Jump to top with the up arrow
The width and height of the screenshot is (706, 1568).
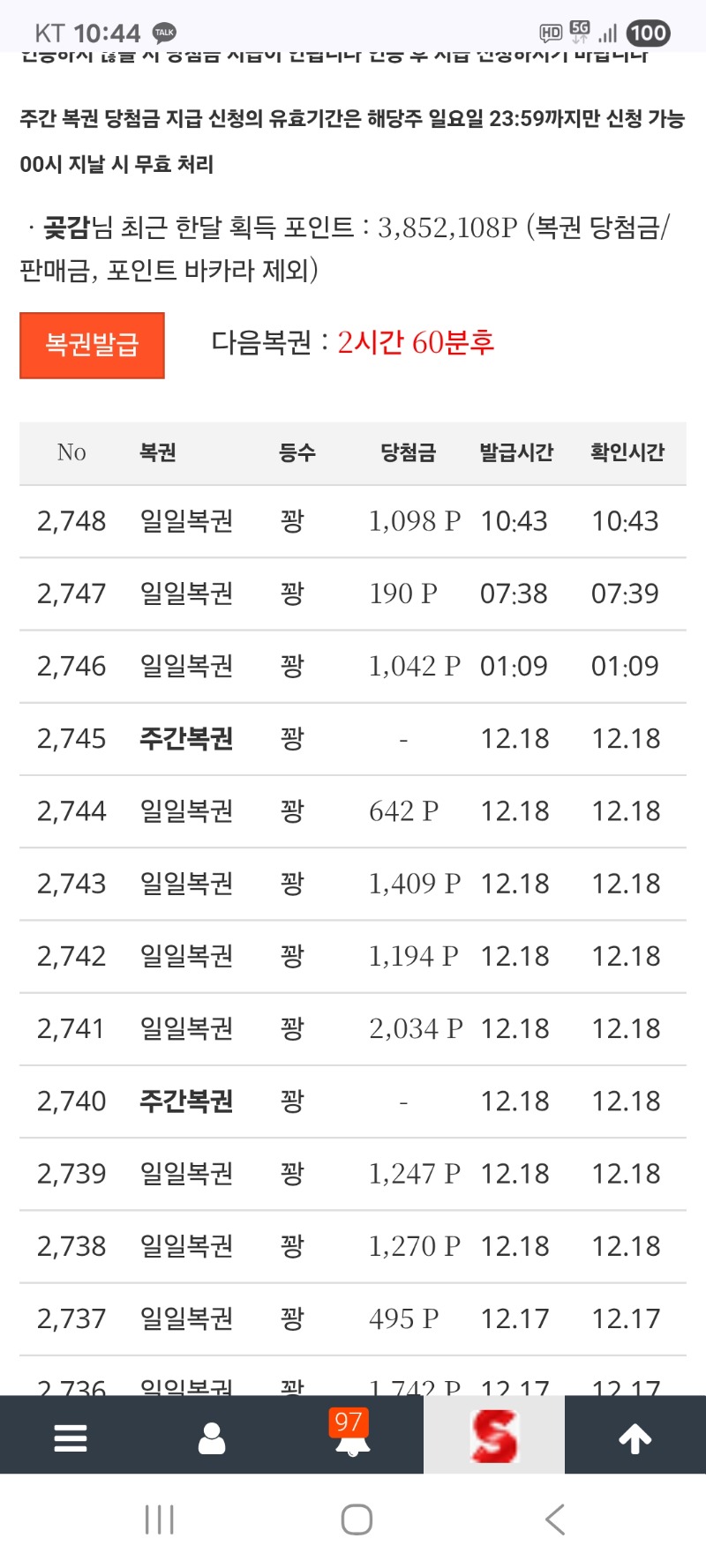point(635,1437)
